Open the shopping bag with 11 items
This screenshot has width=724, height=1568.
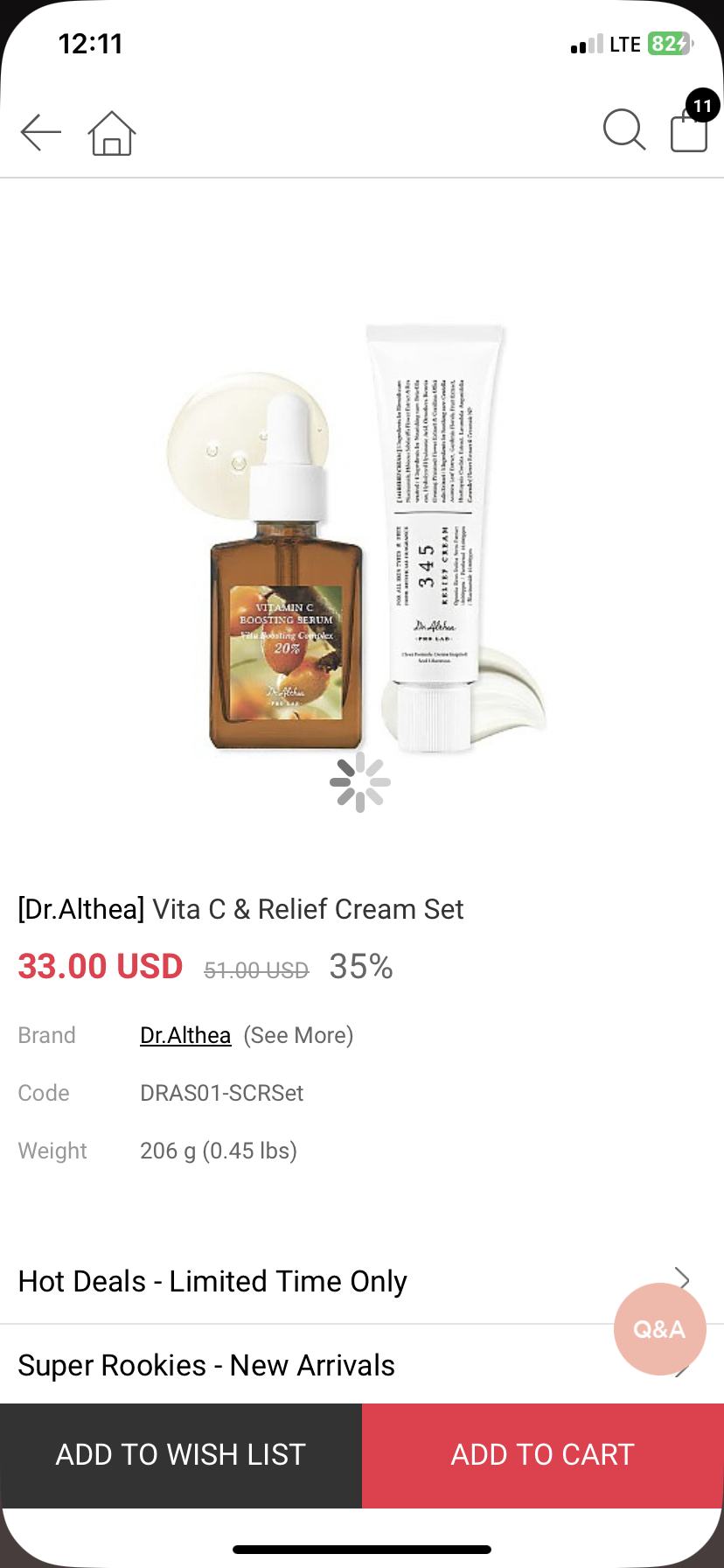pos(689,129)
